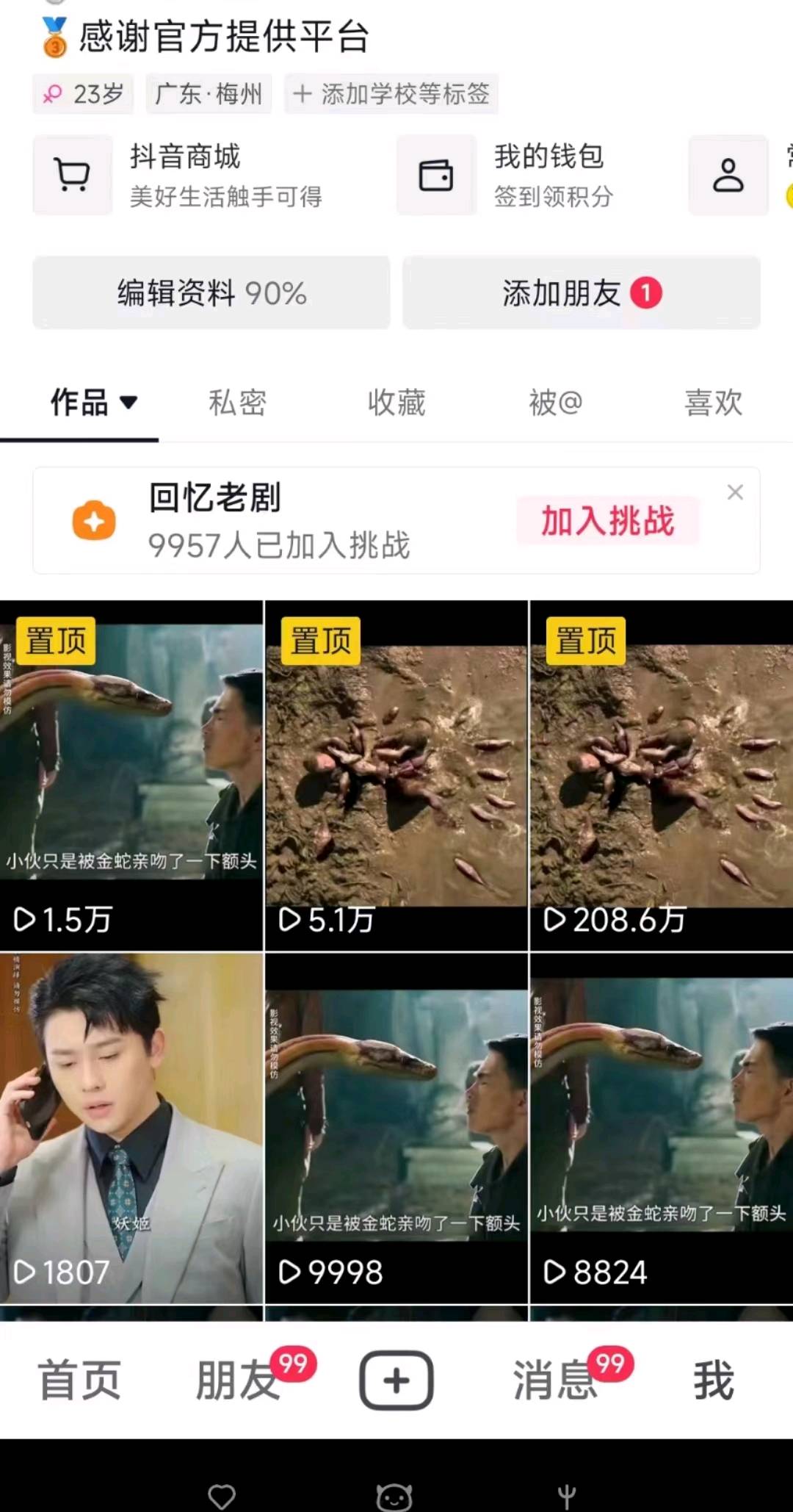Switch to the 收藏 tab
This screenshot has width=793, height=1512.
(396, 403)
